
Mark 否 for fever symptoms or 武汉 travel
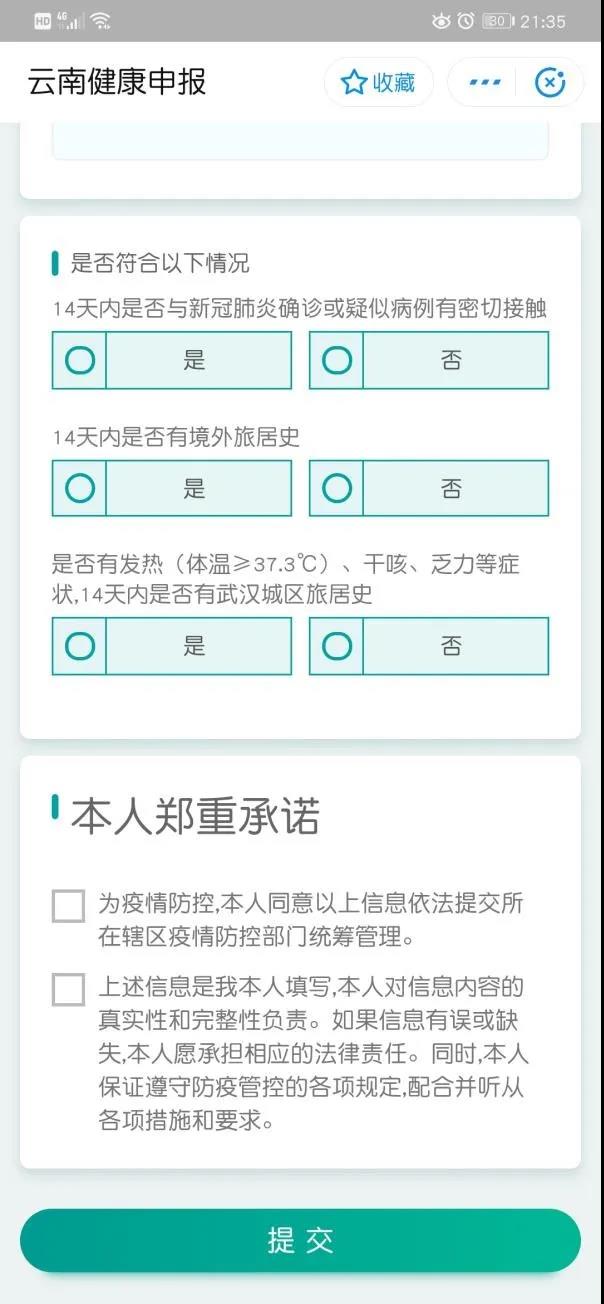pyautogui.click(x=429, y=646)
